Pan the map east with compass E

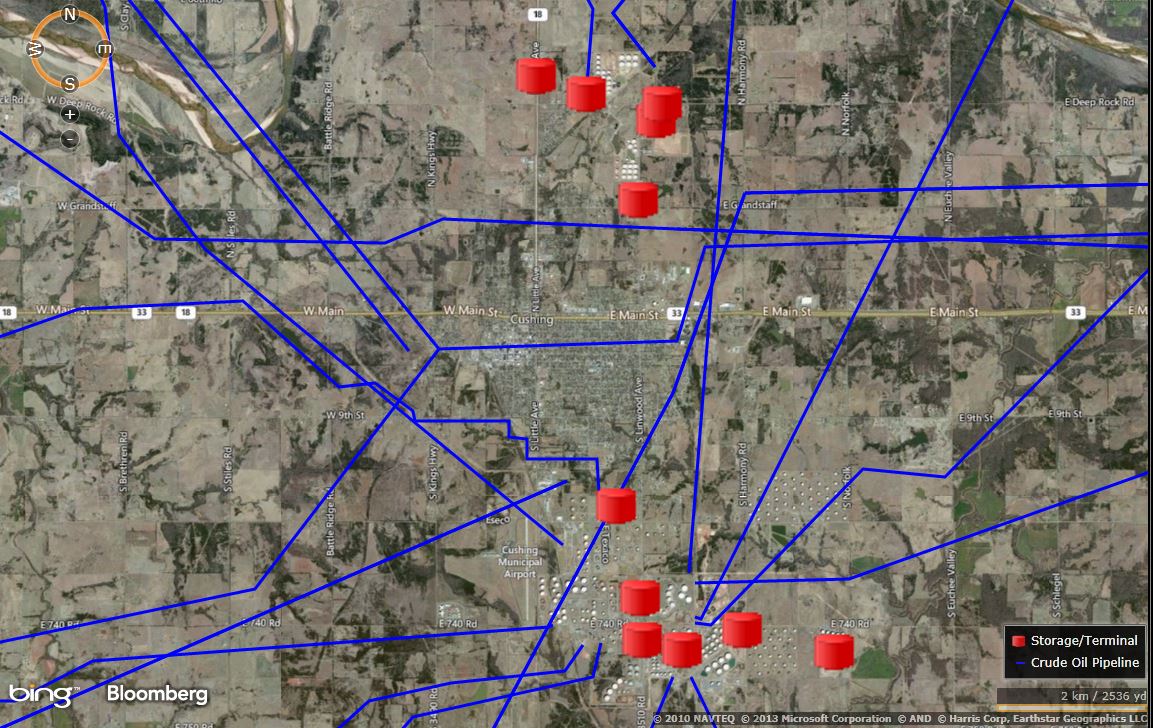click(x=105, y=49)
